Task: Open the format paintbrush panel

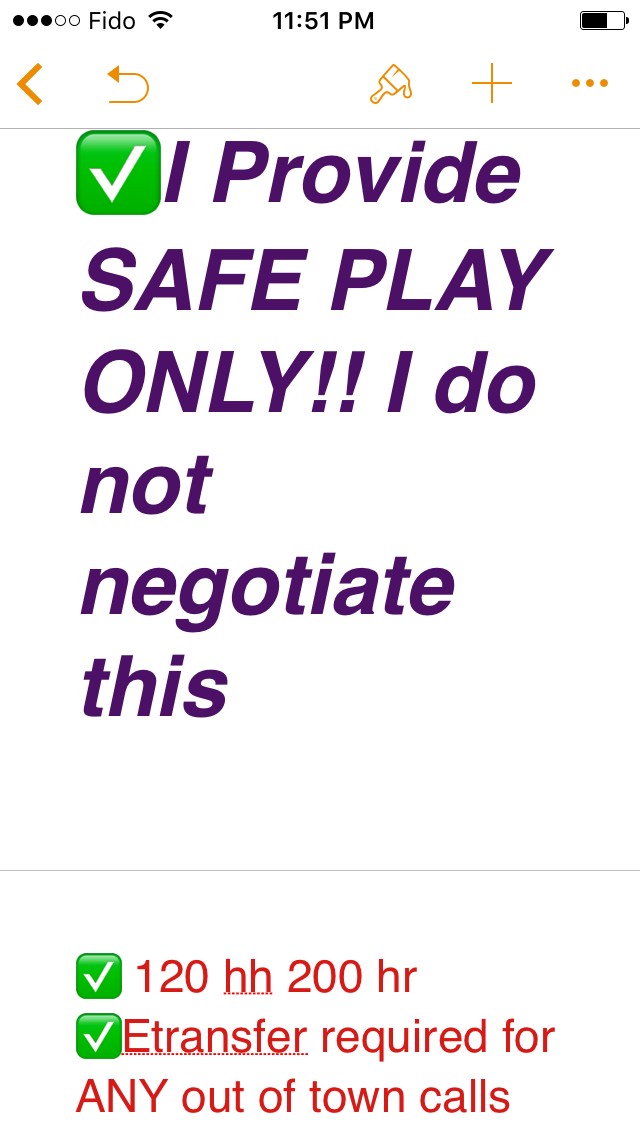Action: (x=391, y=84)
